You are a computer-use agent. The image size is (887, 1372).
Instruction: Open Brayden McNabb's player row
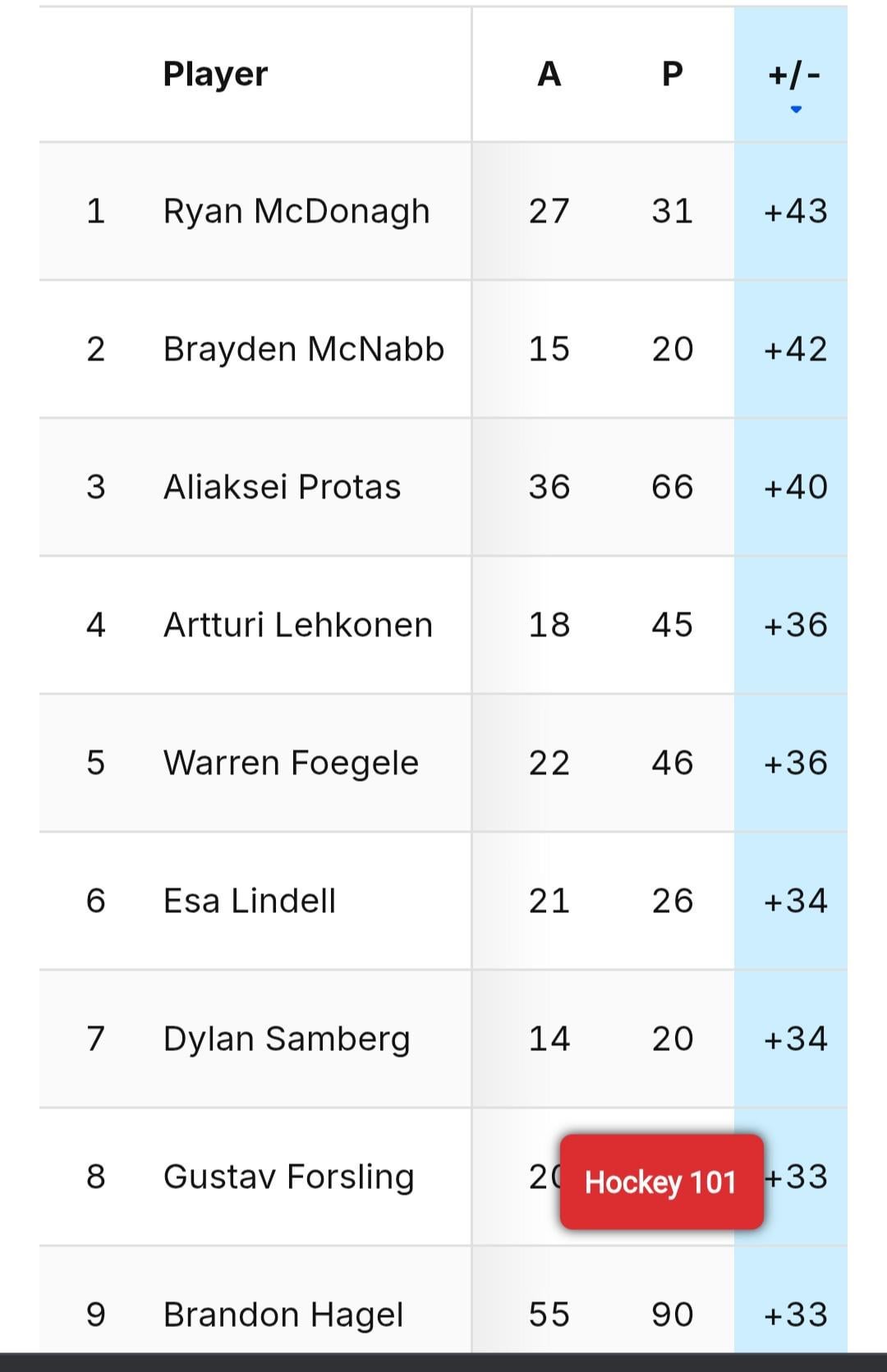[303, 349]
